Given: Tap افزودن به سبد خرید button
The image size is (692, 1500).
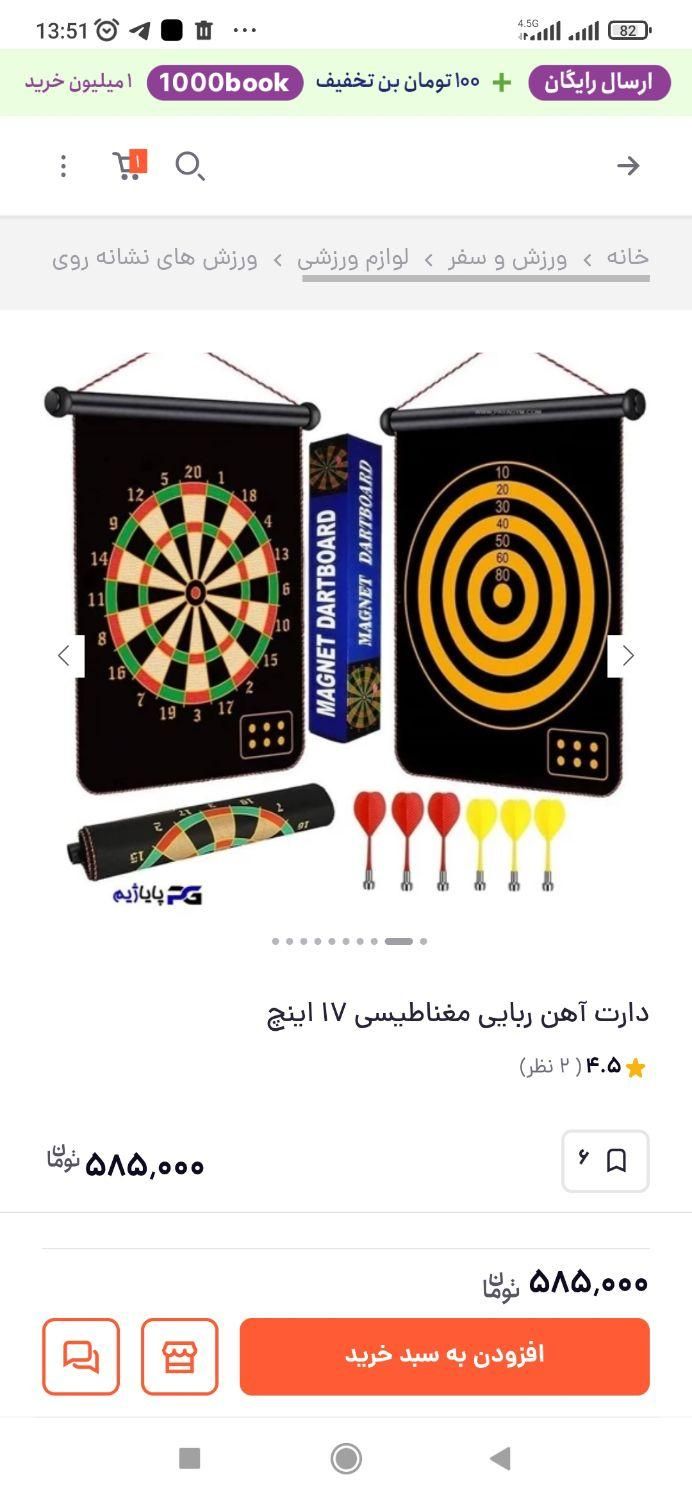Looking at the screenshot, I should (x=445, y=1356).
